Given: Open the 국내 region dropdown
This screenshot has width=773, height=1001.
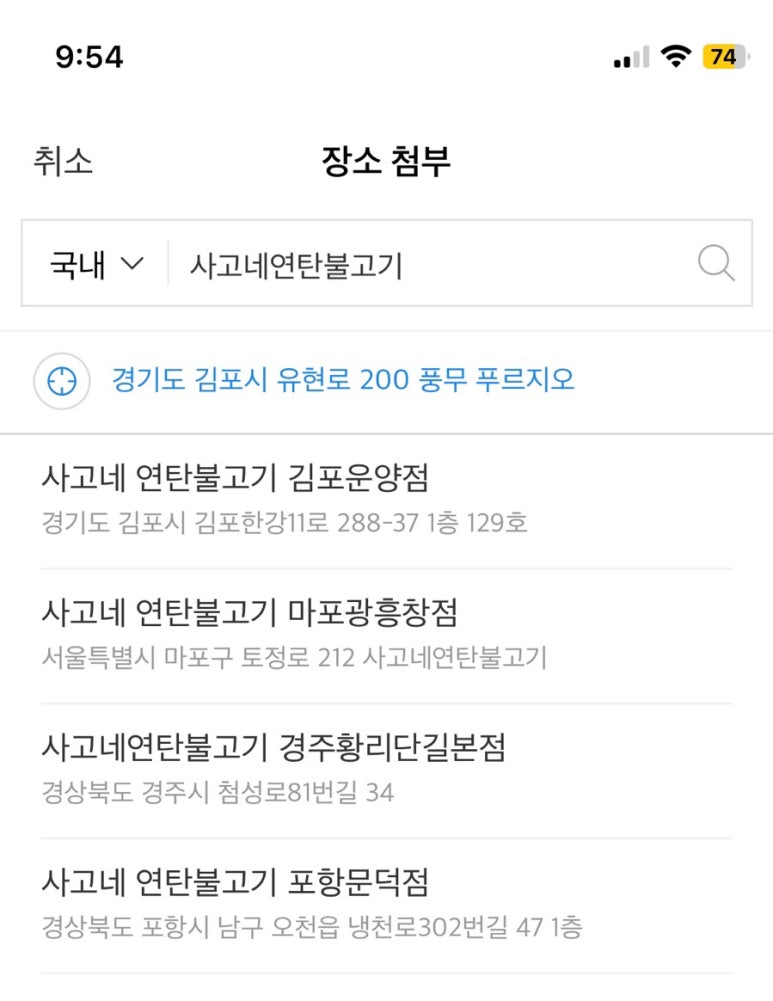Looking at the screenshot, I should tap(96, 265).
